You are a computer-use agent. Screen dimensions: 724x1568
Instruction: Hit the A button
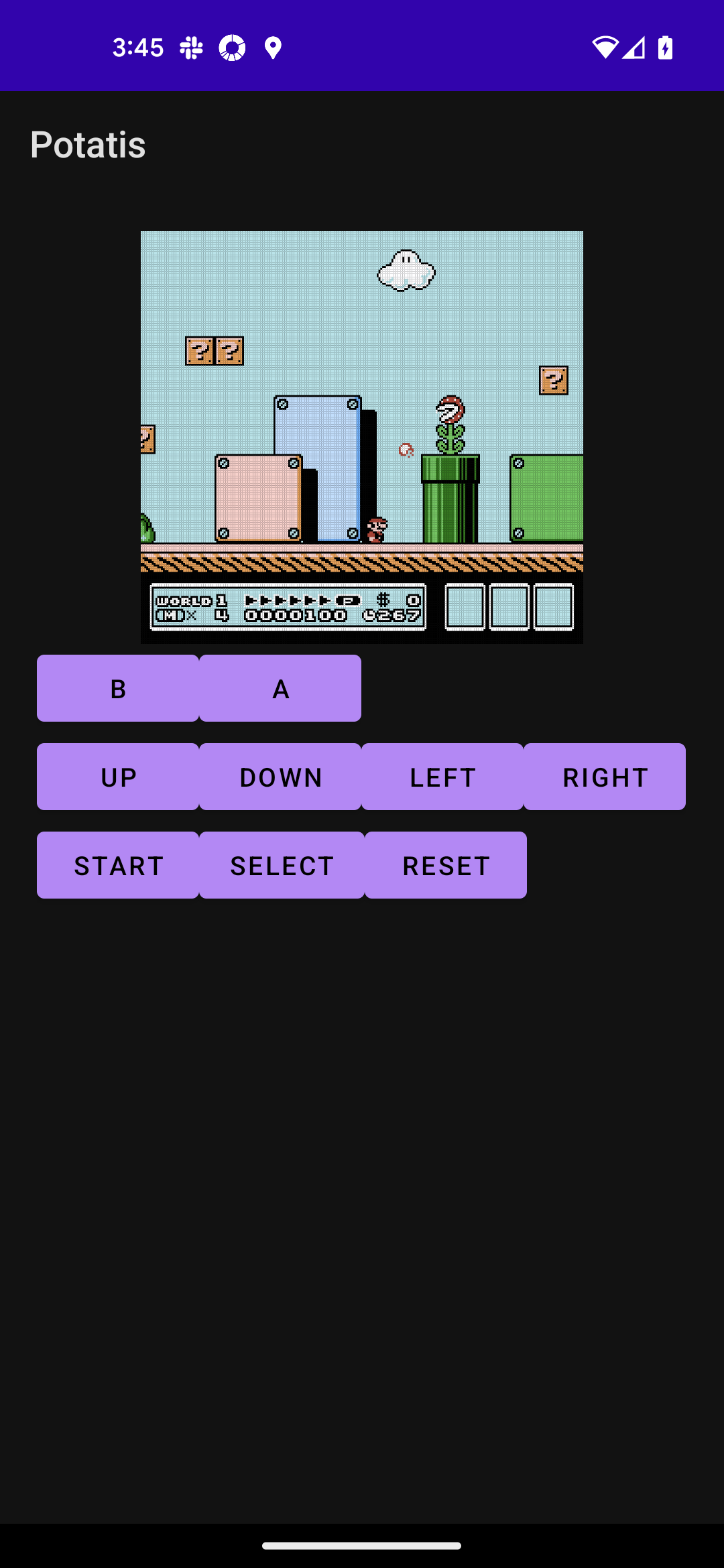coord(280,688)
